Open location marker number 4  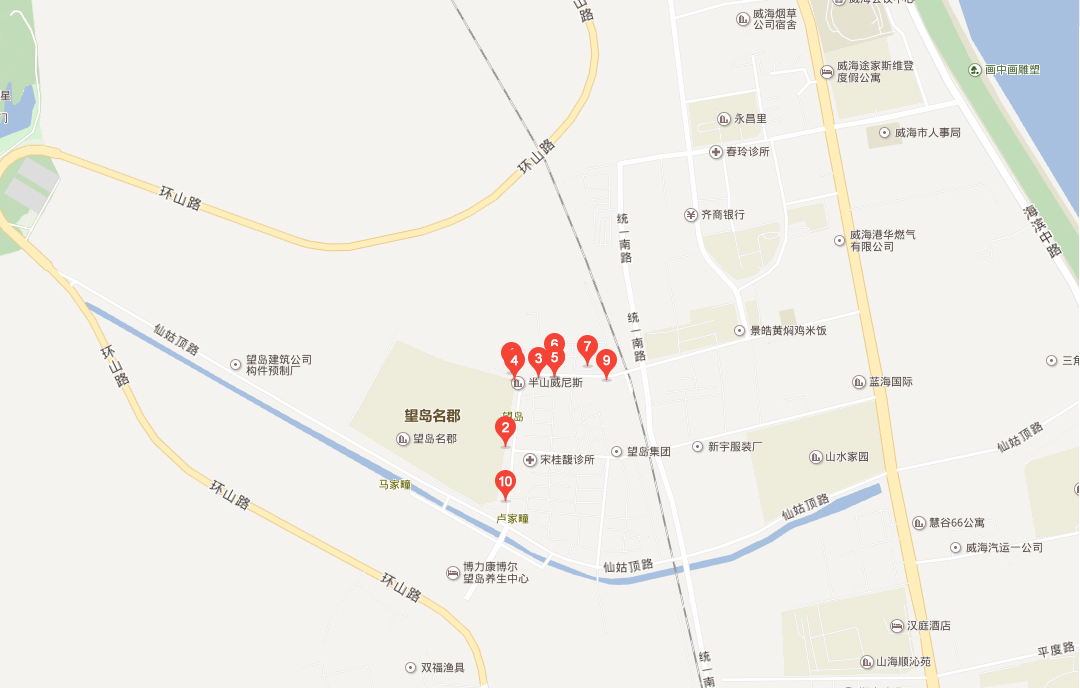[514, 360]
